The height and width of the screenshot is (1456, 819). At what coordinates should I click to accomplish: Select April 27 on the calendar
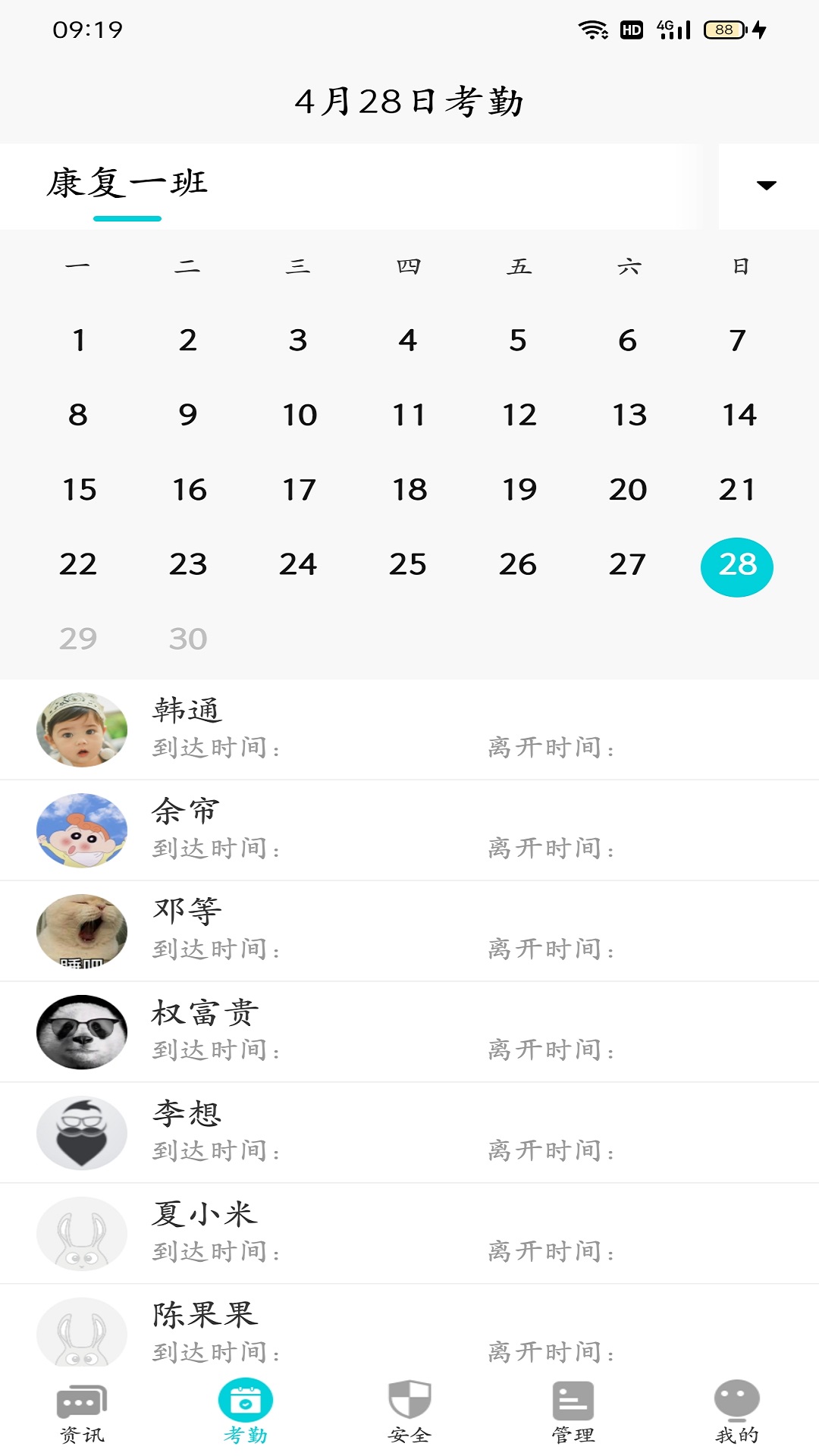tap(627, 565)
